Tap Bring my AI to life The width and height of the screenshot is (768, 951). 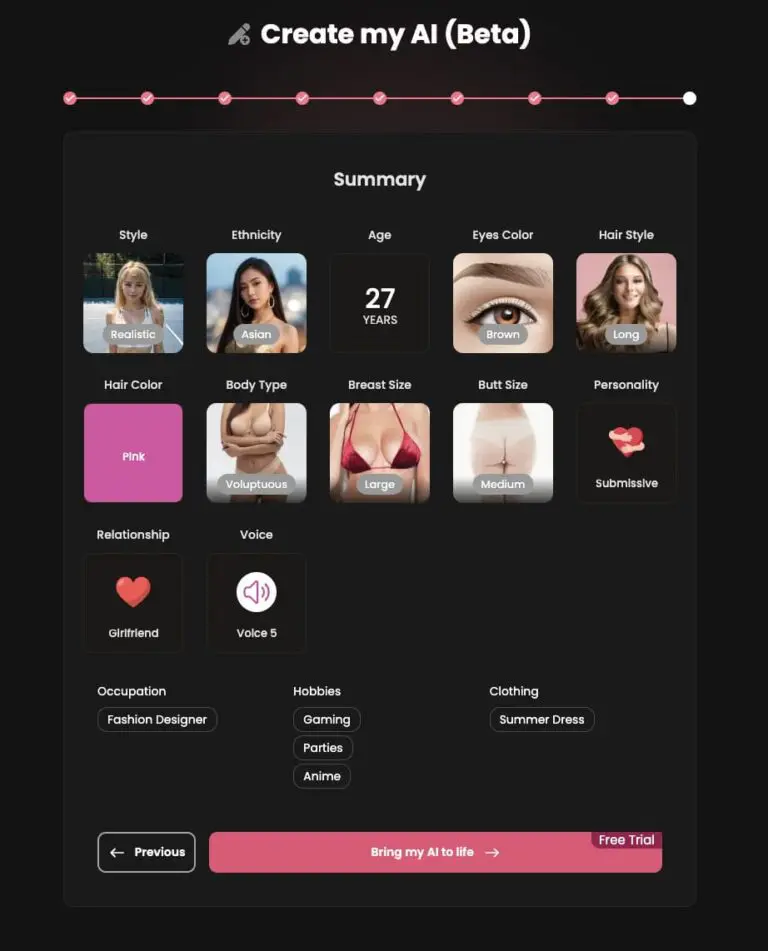click(435, 852)
